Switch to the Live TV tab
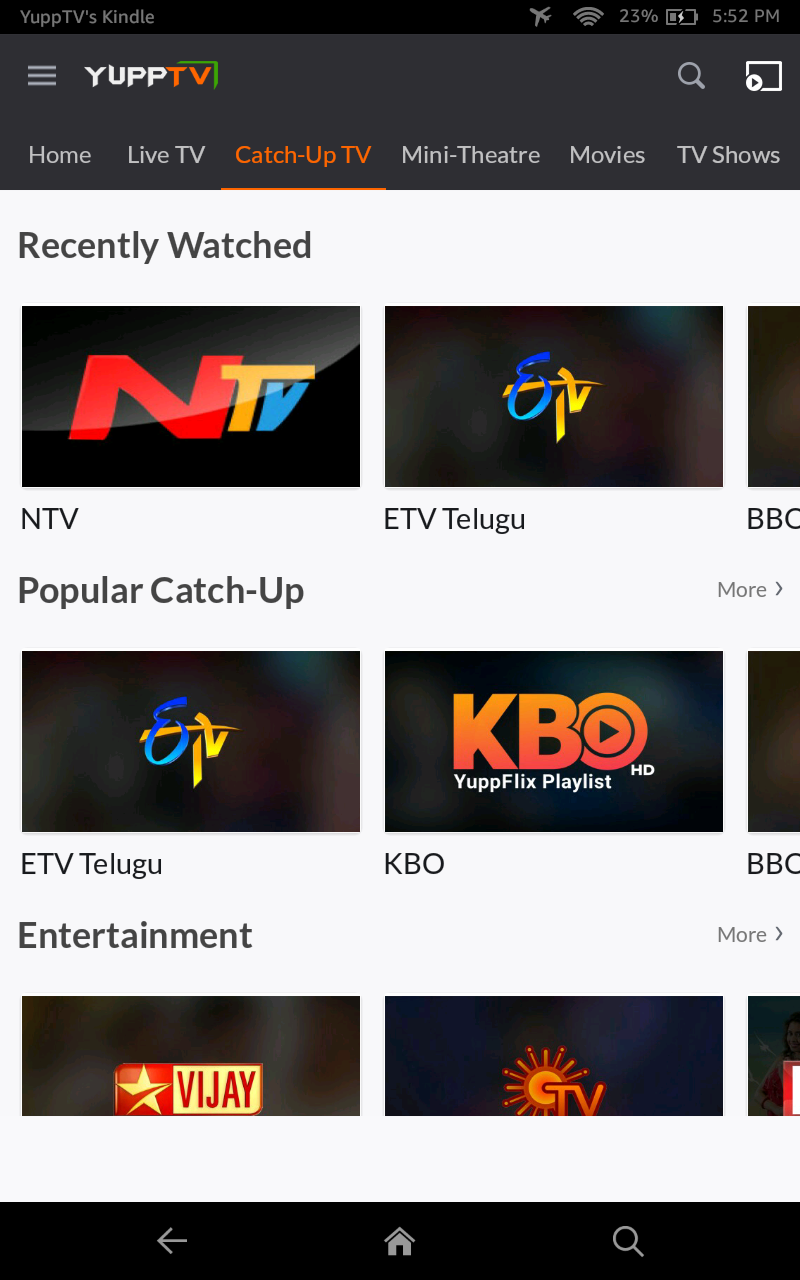The image size is (800, 1280). 166,155
